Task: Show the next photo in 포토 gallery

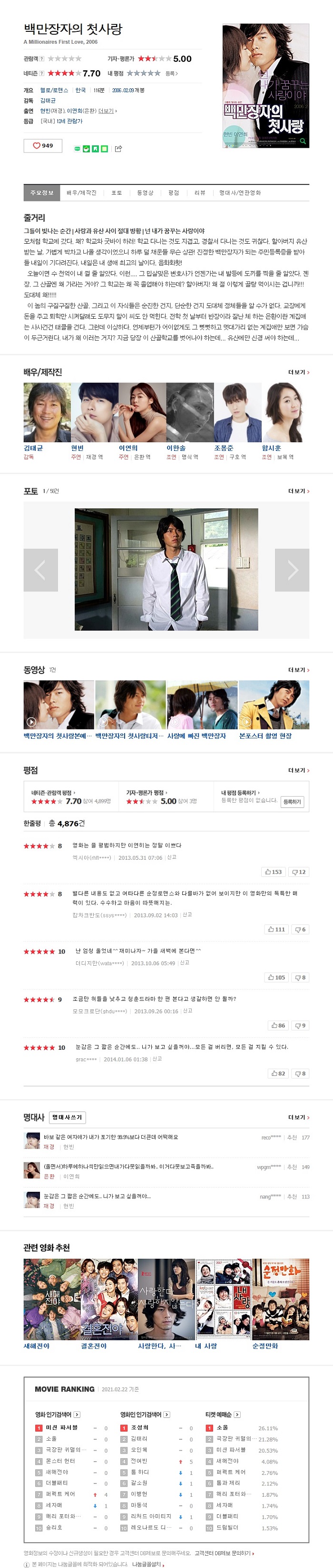Action: coord(292,570)
